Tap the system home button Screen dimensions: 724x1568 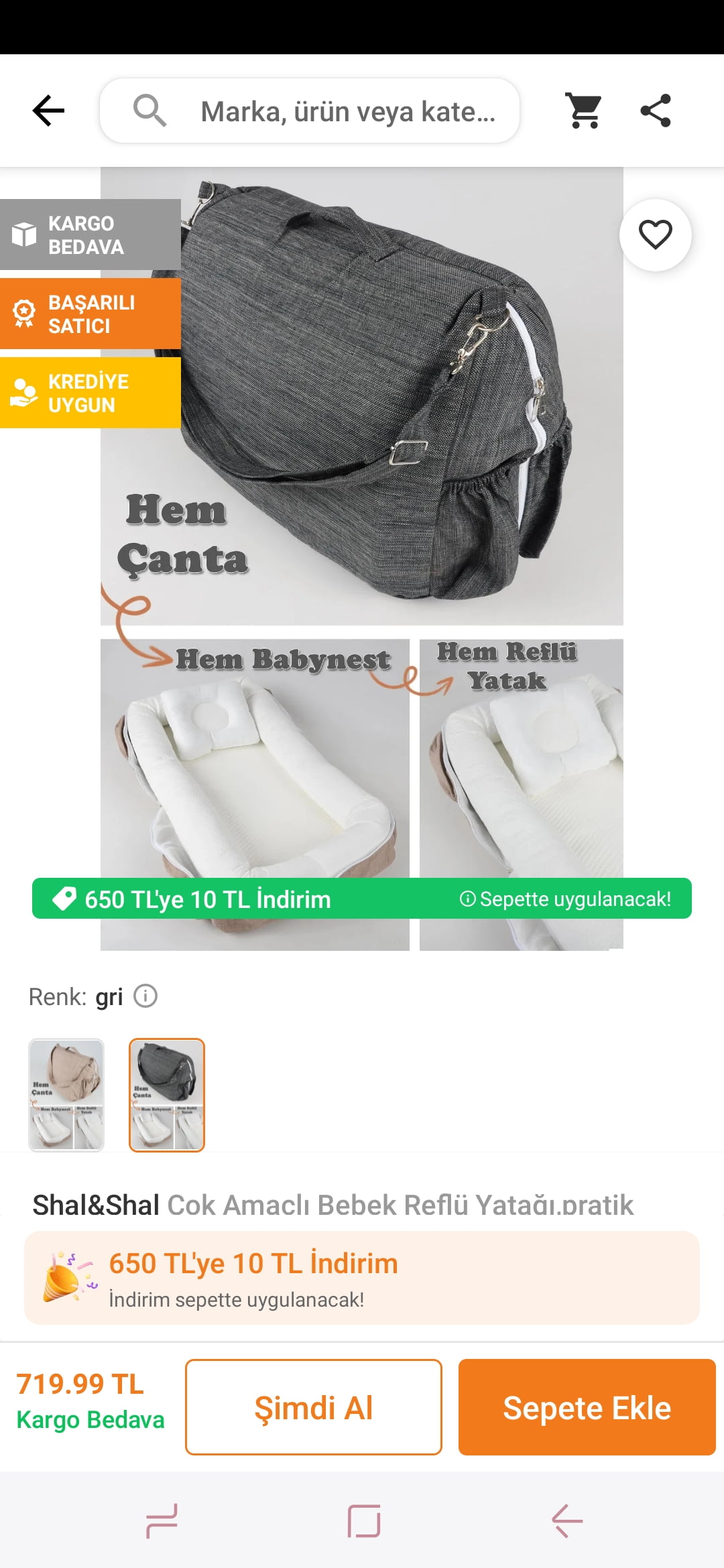click(x=364, y=1520)
